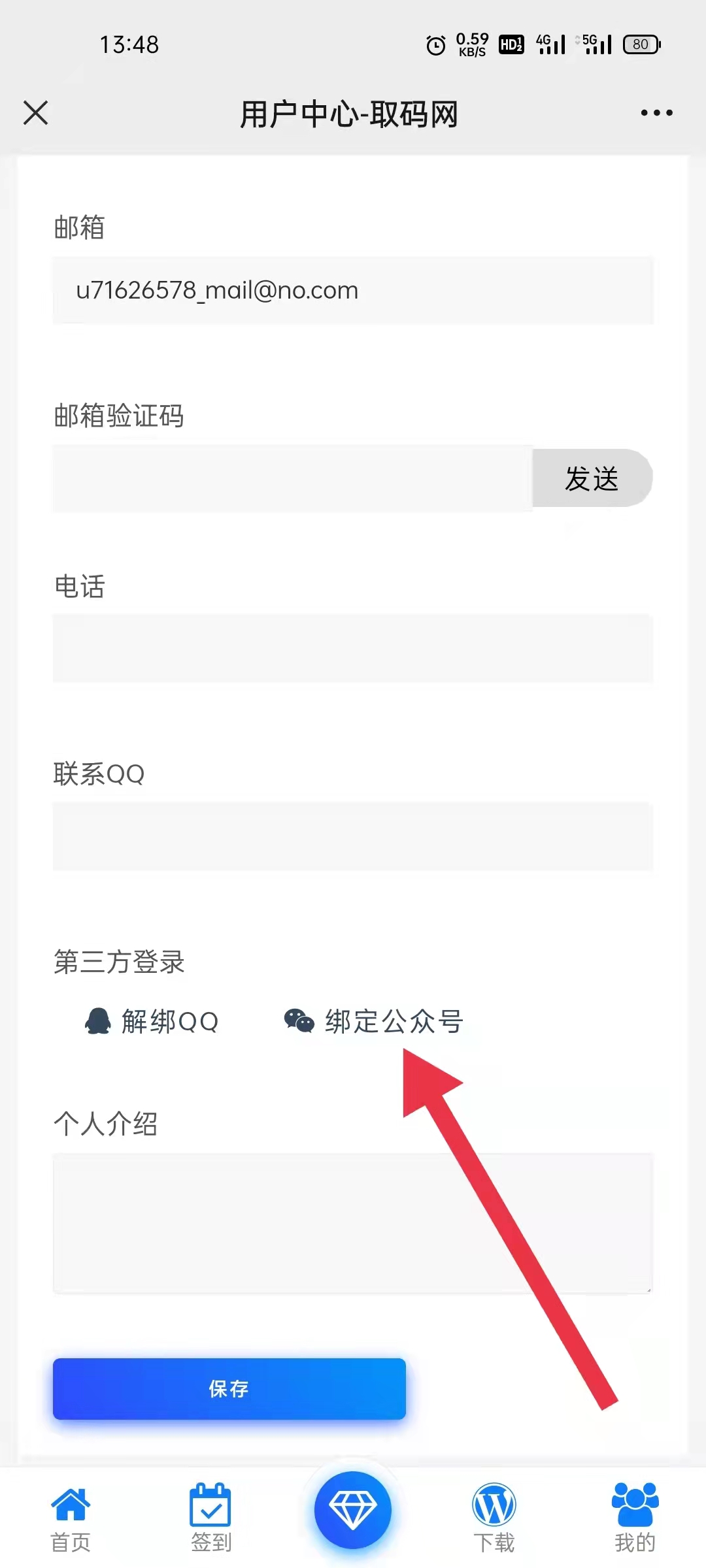
Task: Tap the center diamond button
Action: (353, 1510)
